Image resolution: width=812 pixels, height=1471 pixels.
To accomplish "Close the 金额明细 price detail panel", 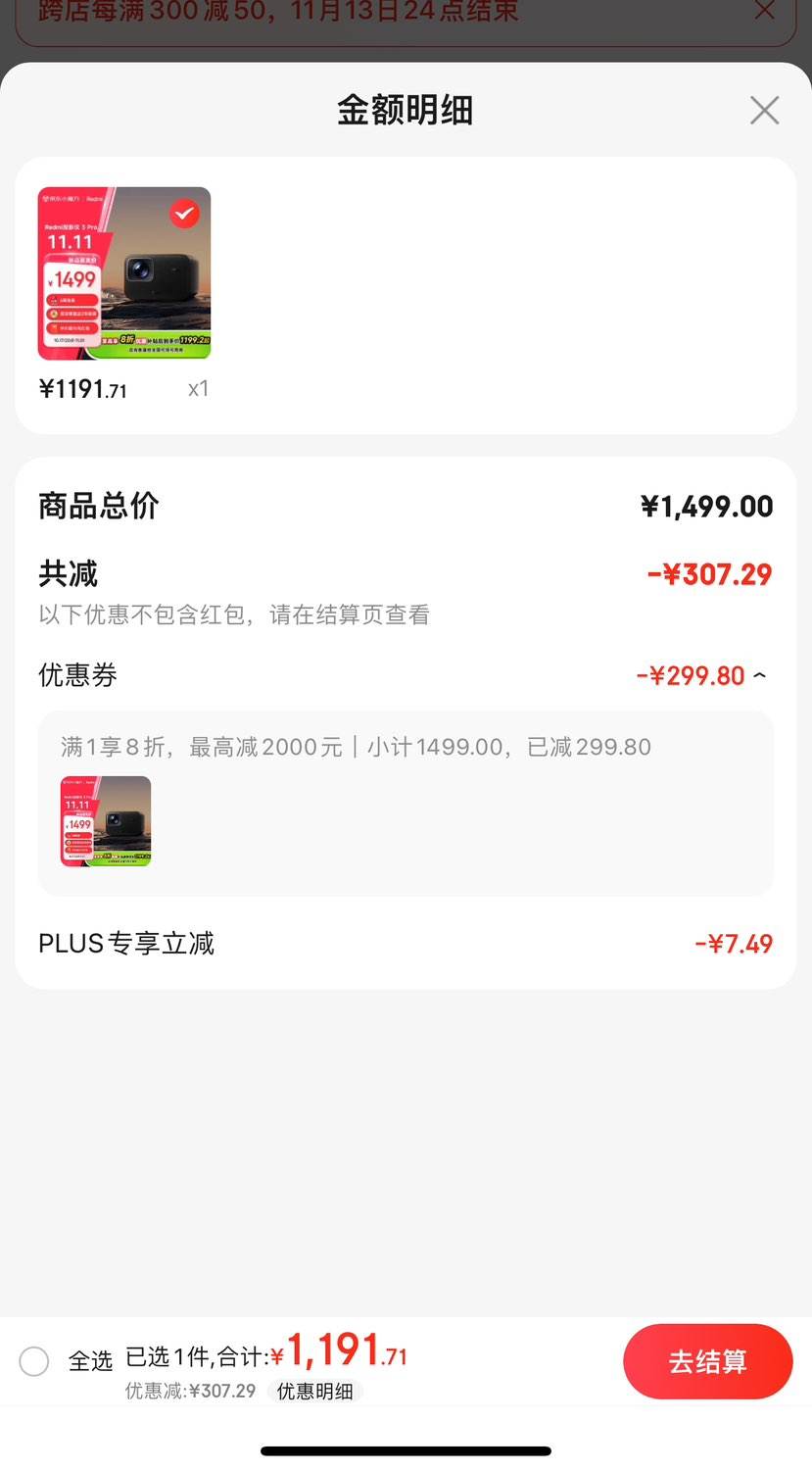I will (764, 110).
